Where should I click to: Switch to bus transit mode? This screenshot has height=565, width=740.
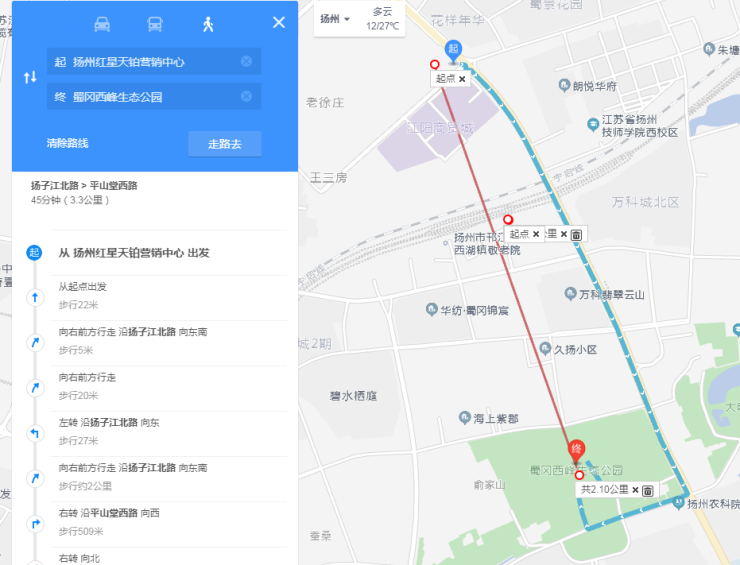(x=155, y=24)
